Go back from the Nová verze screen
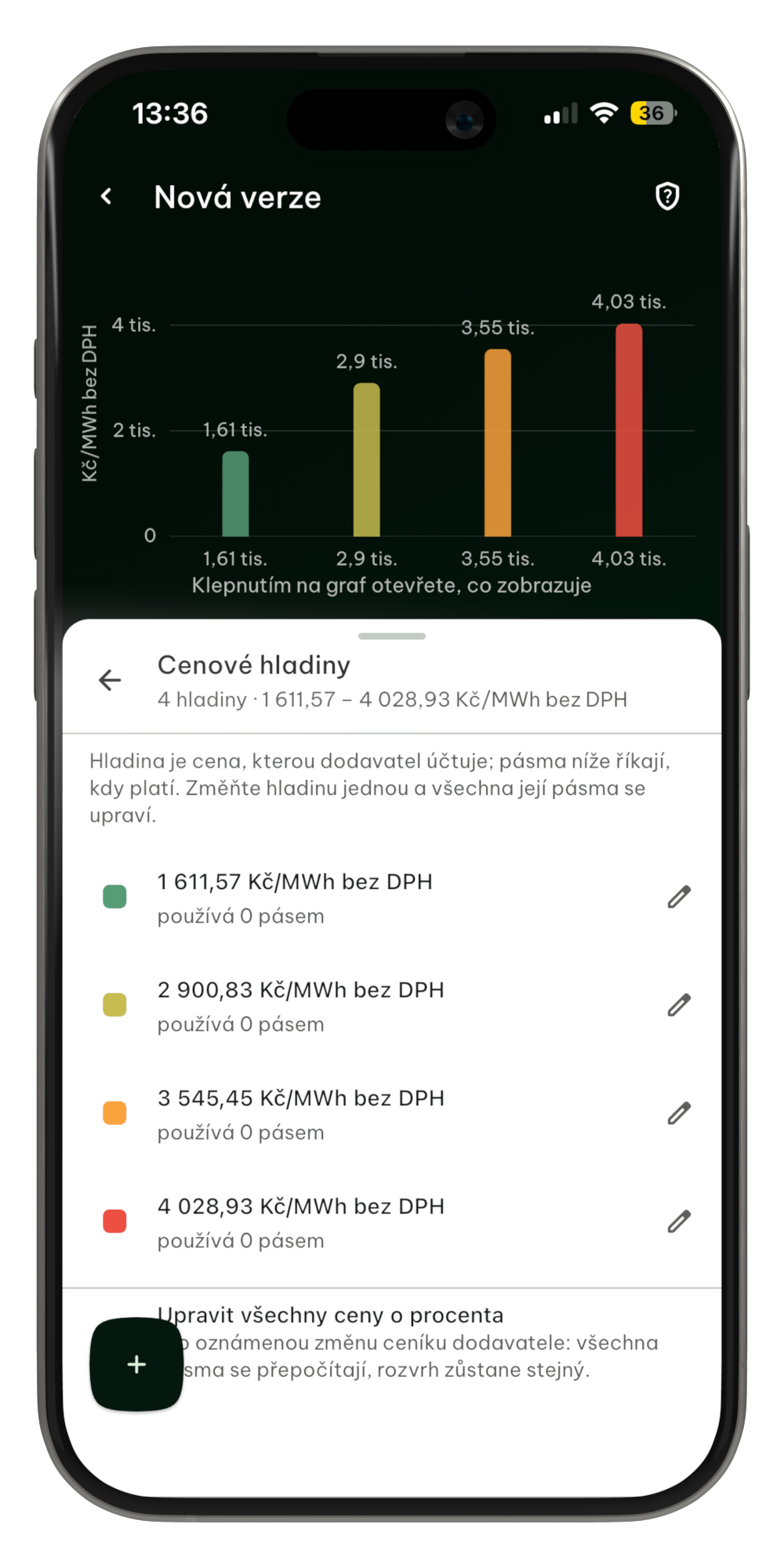This screenshot has height=1568, width=784. [x=107, y=196]
